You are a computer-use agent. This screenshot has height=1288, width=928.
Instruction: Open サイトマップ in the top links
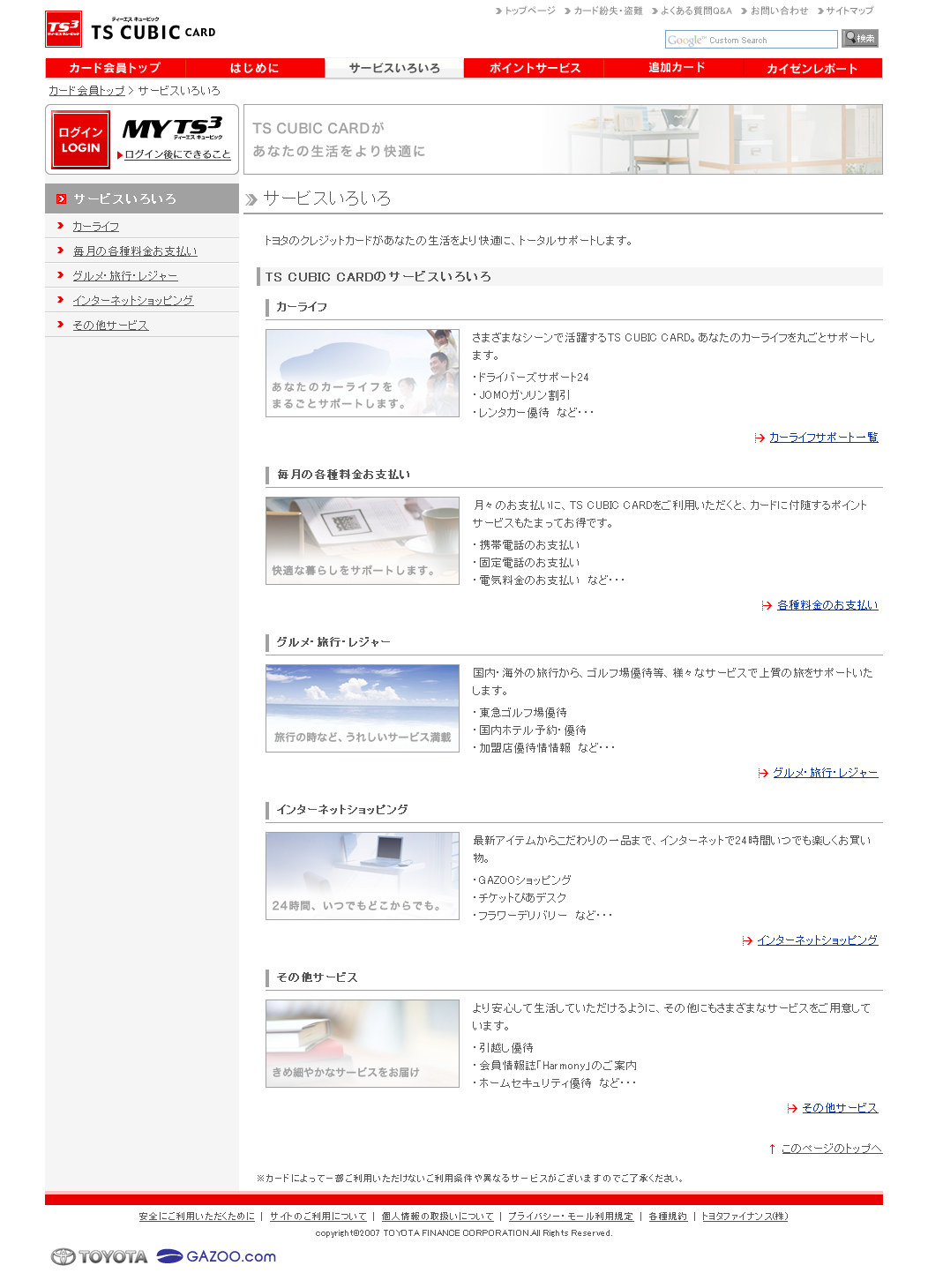(x=849, y=11)
